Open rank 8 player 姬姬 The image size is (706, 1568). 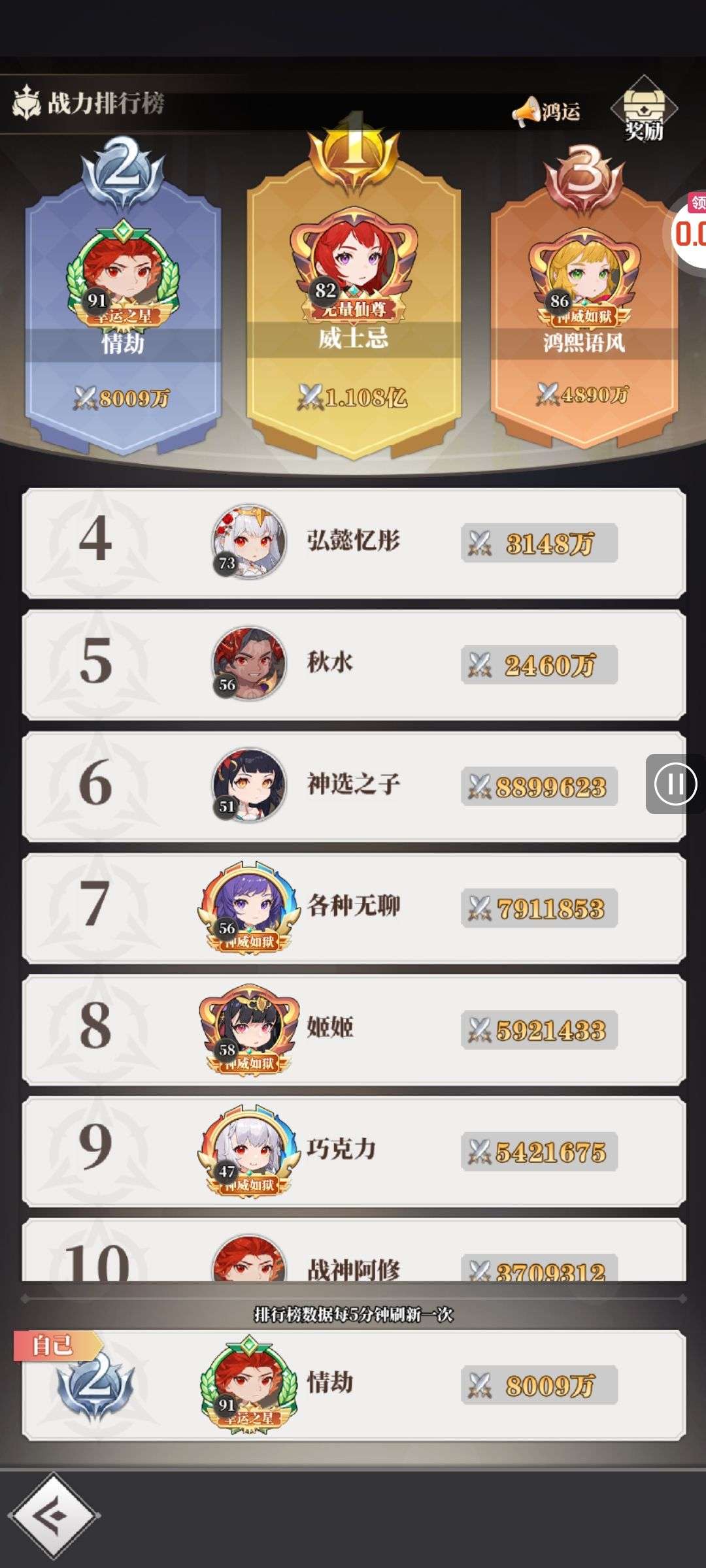(x=353, y=1029)
